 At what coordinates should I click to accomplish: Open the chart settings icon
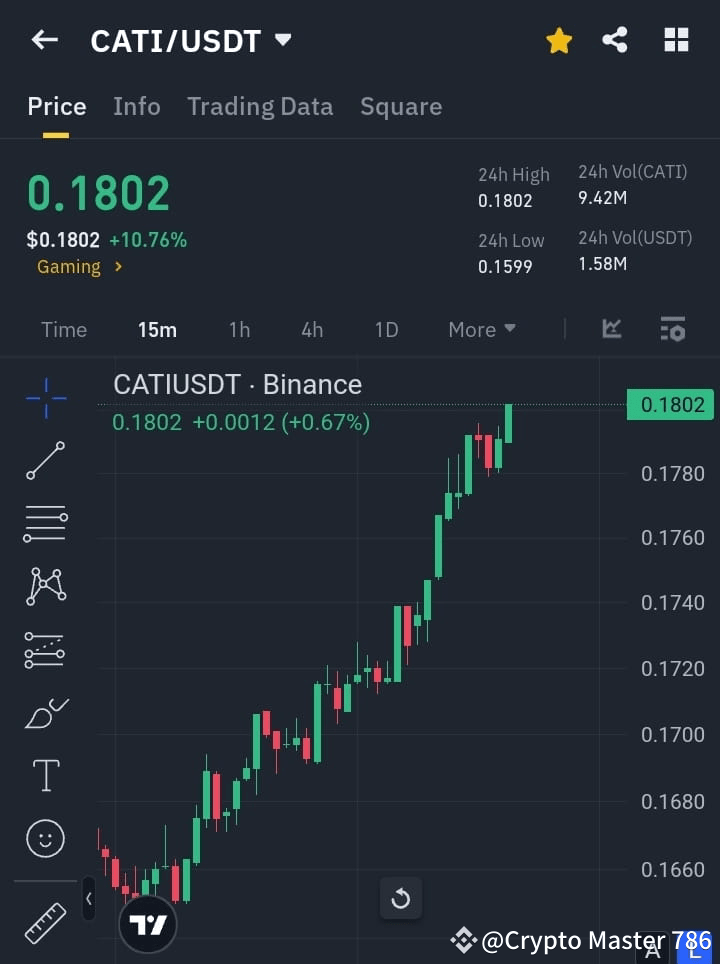point(672,329)
